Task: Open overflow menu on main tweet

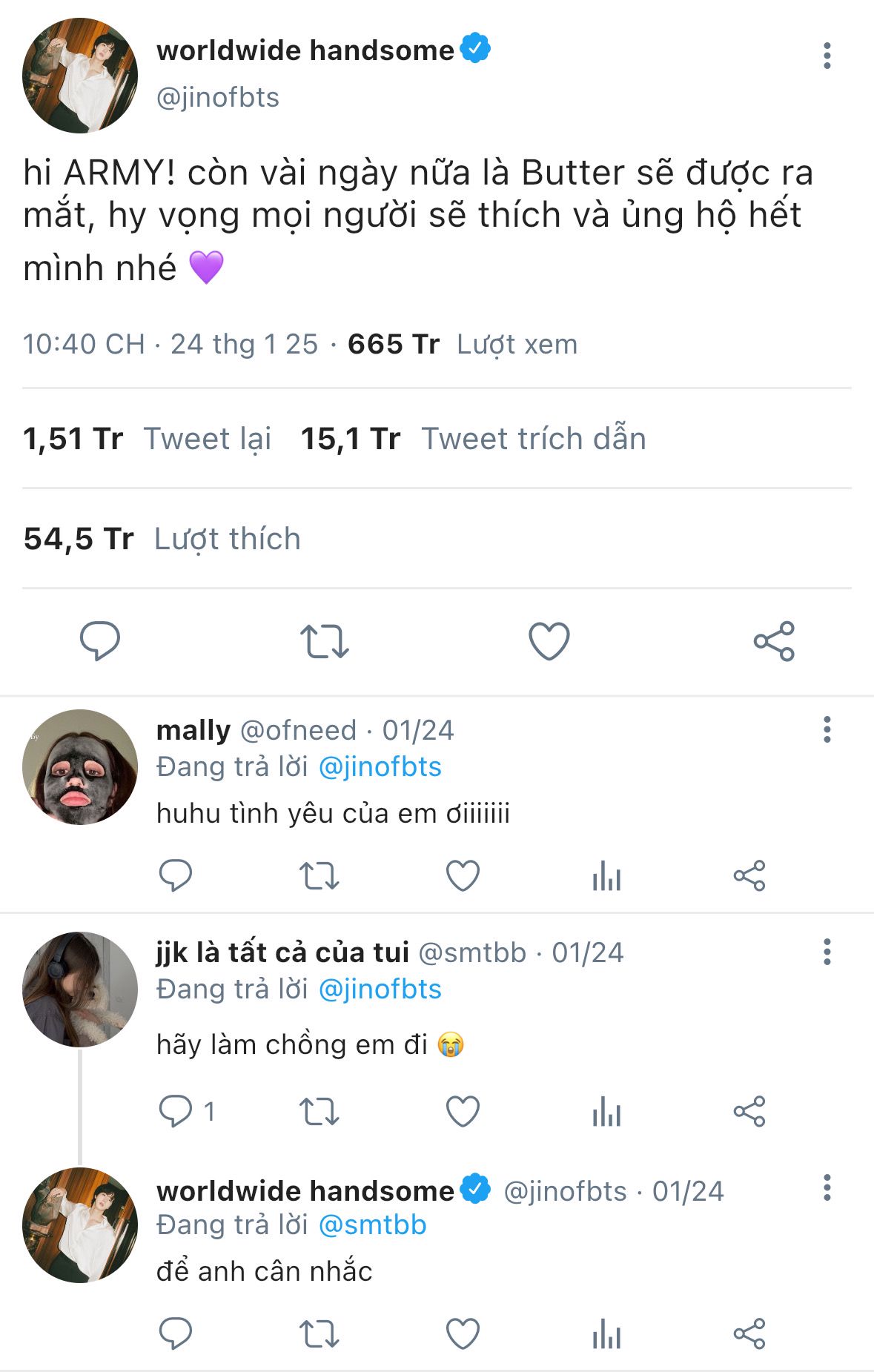Action: coord(827,56)
